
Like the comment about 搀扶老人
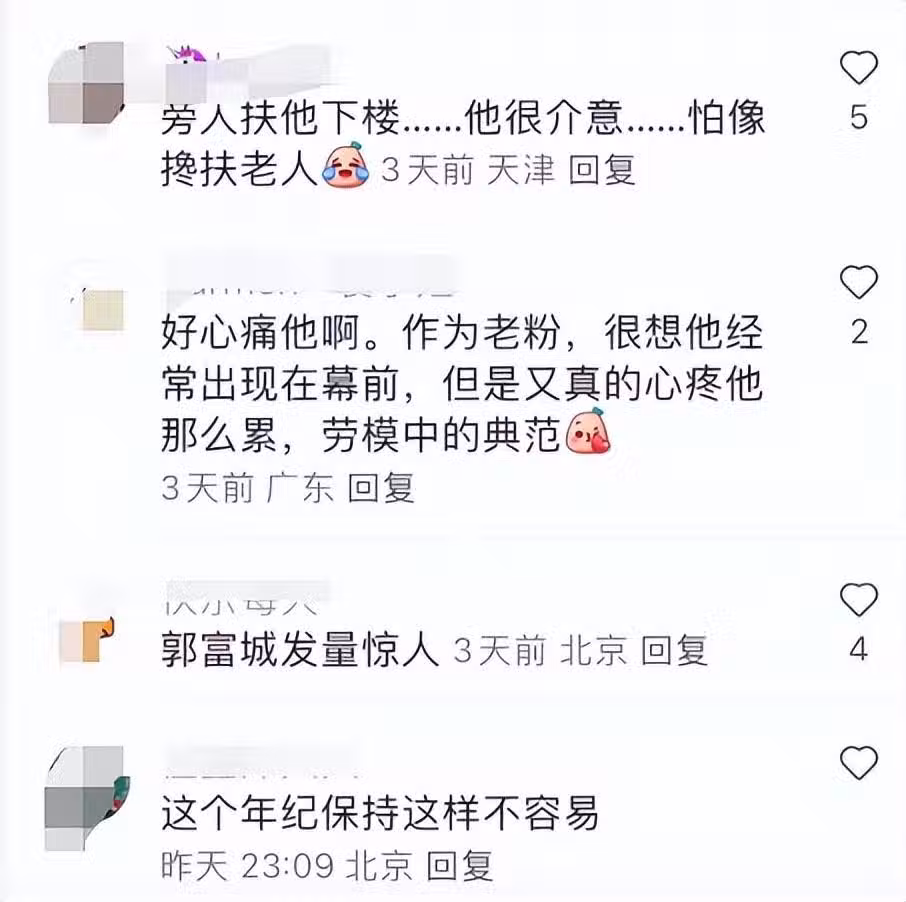pyautogui.click(x=858, y=69)
